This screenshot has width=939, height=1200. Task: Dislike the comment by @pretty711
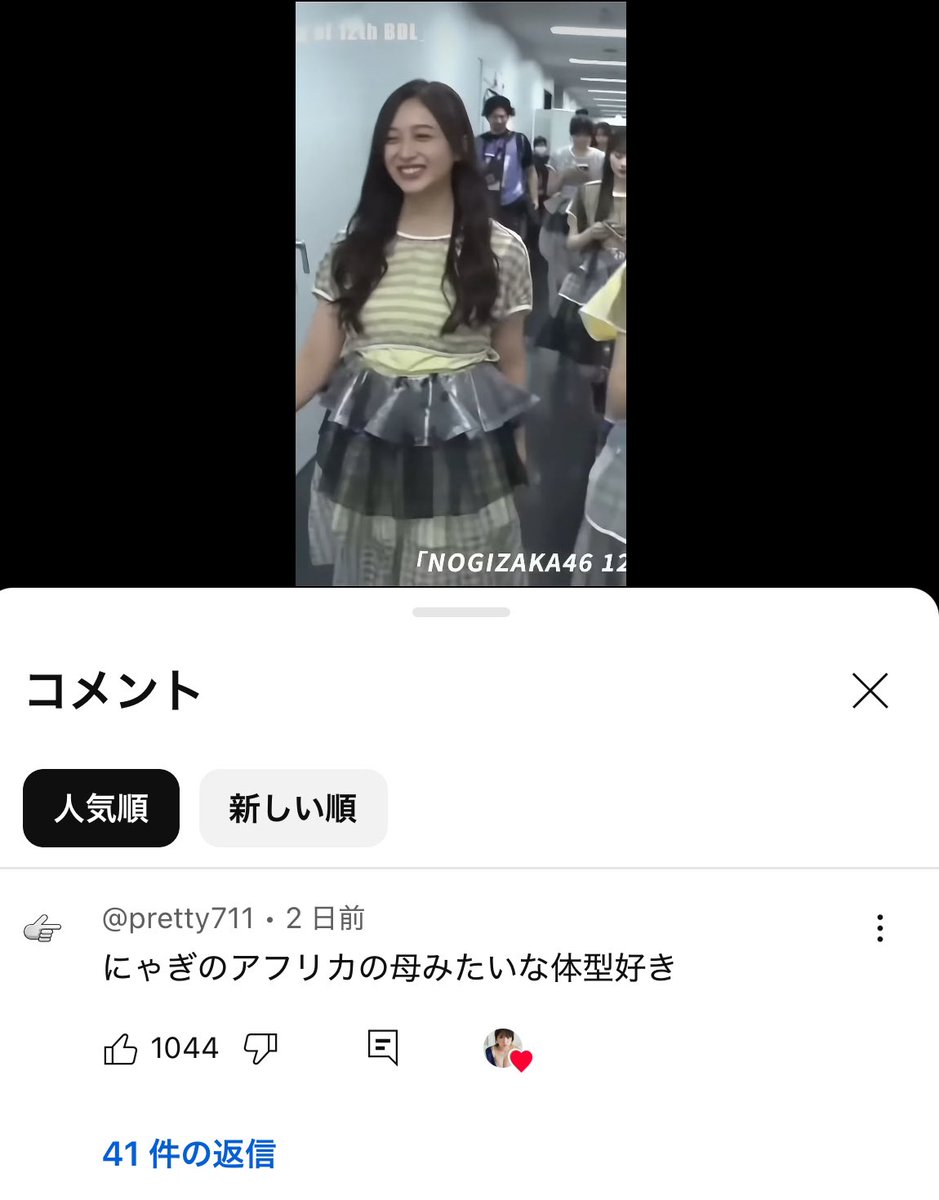[261, 1049]
